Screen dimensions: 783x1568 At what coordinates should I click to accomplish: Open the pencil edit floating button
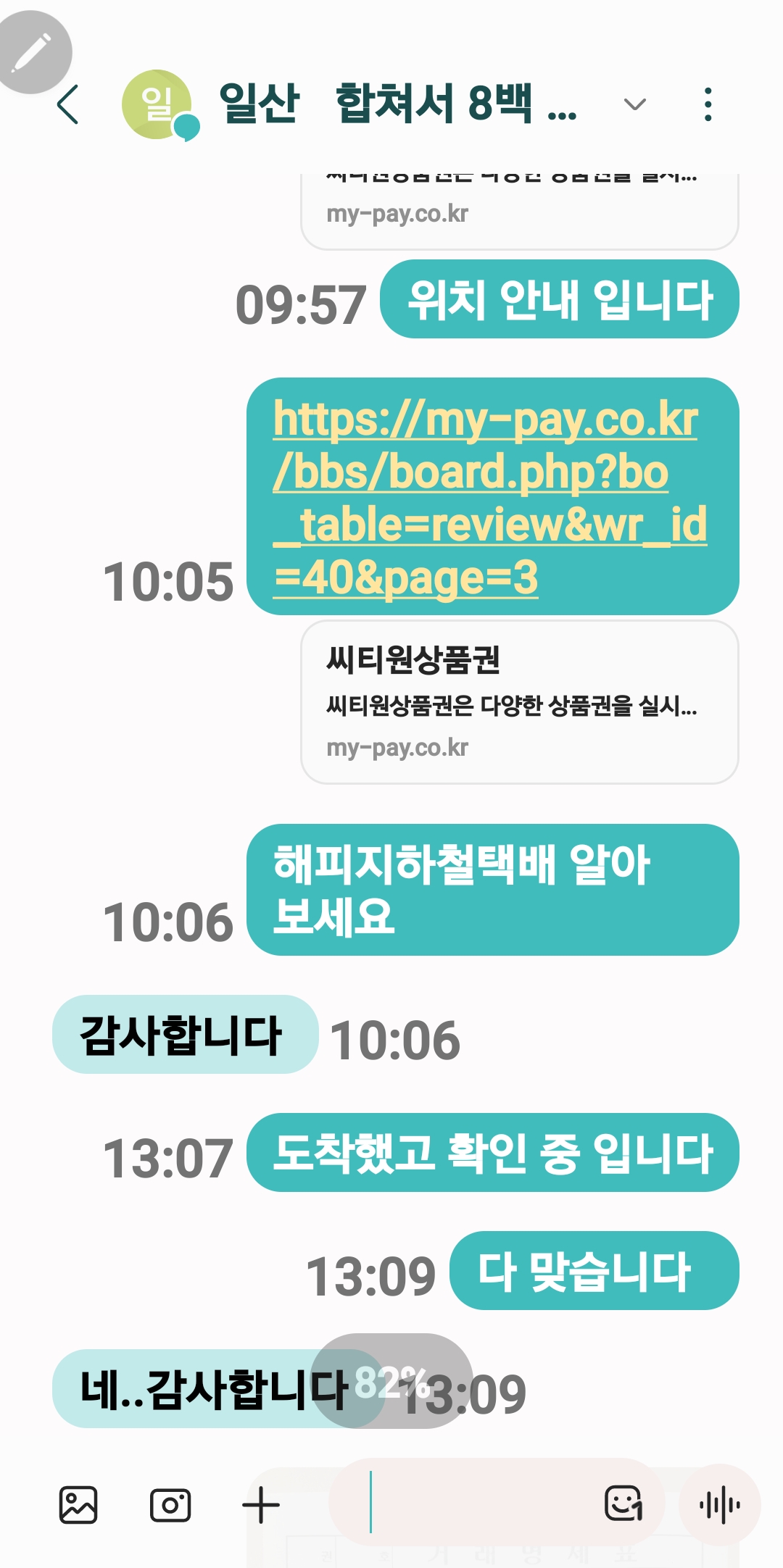click(x=33, y=52)
